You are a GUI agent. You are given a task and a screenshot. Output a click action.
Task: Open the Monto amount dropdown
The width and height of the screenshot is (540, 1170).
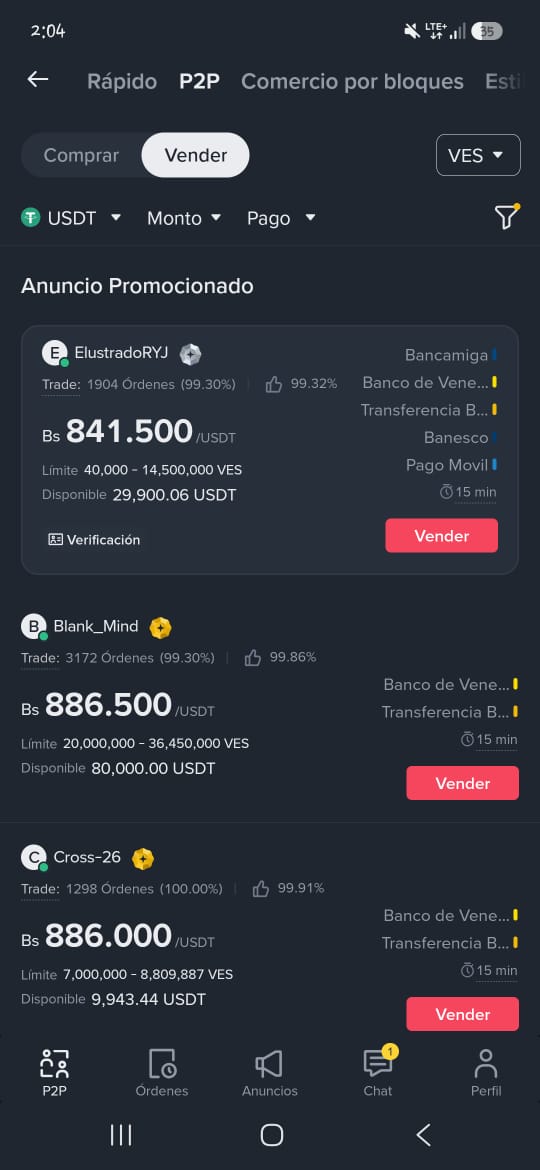(184, 218)
